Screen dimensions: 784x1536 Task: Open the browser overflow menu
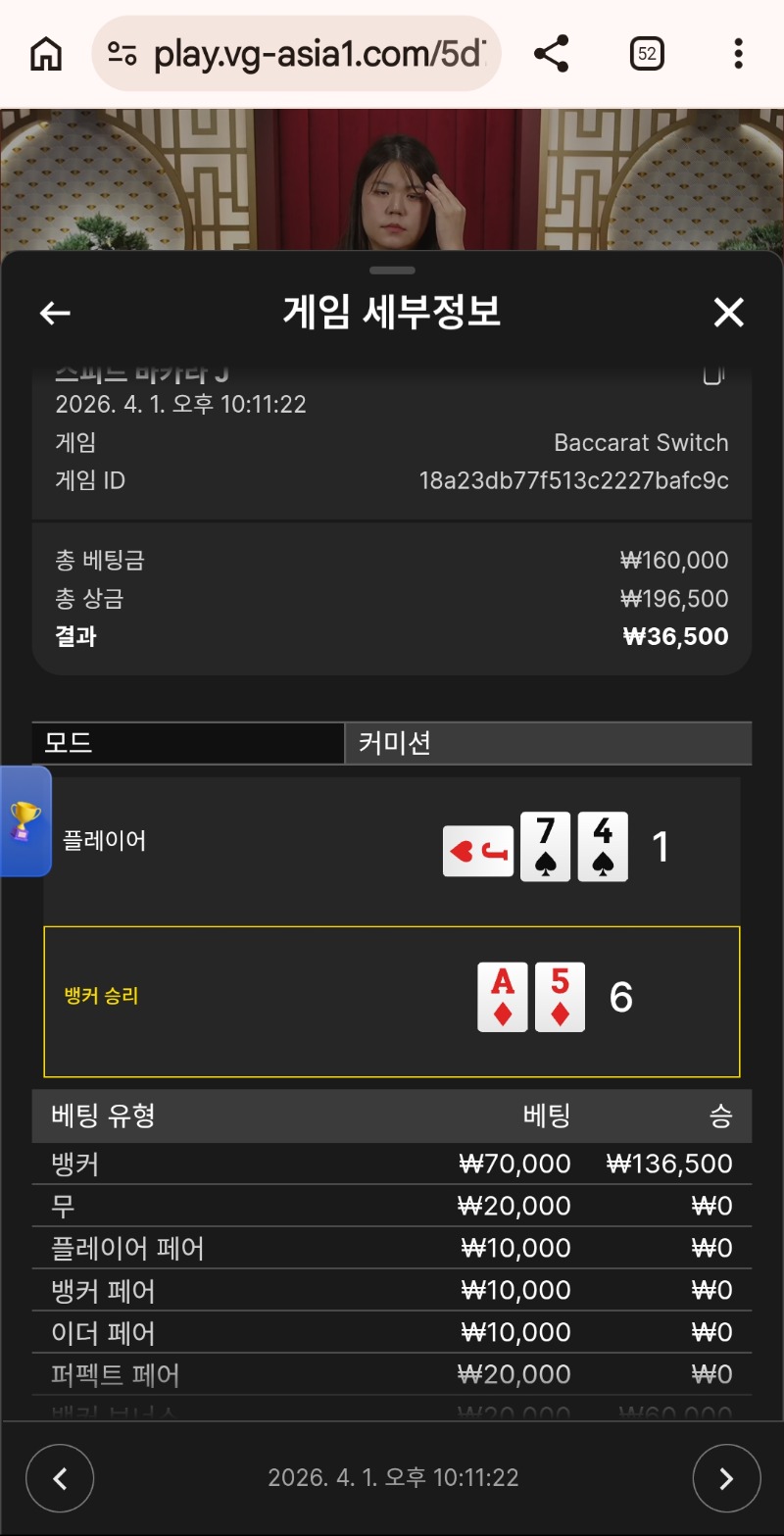coord(738,54)
